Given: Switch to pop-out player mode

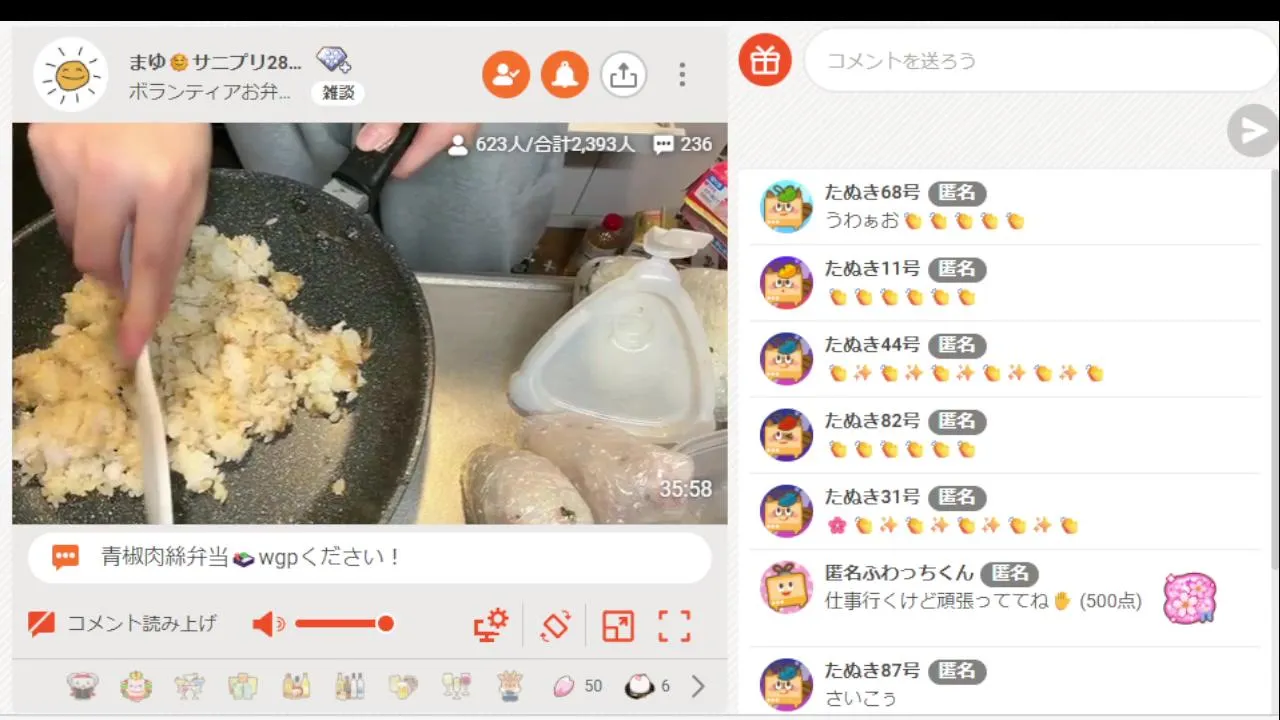Looking at the screenshot, I should coord(618,626).
